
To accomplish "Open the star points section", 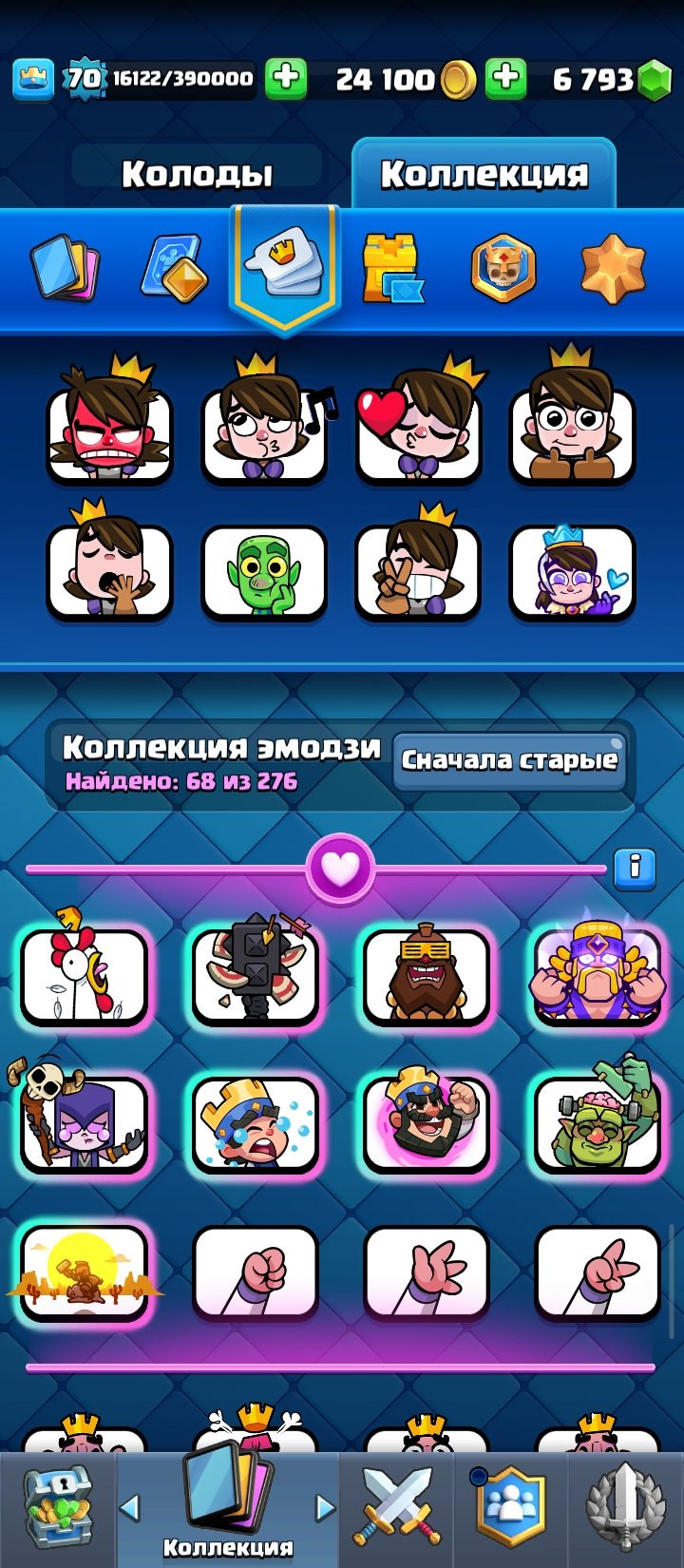I will [613, 269].
